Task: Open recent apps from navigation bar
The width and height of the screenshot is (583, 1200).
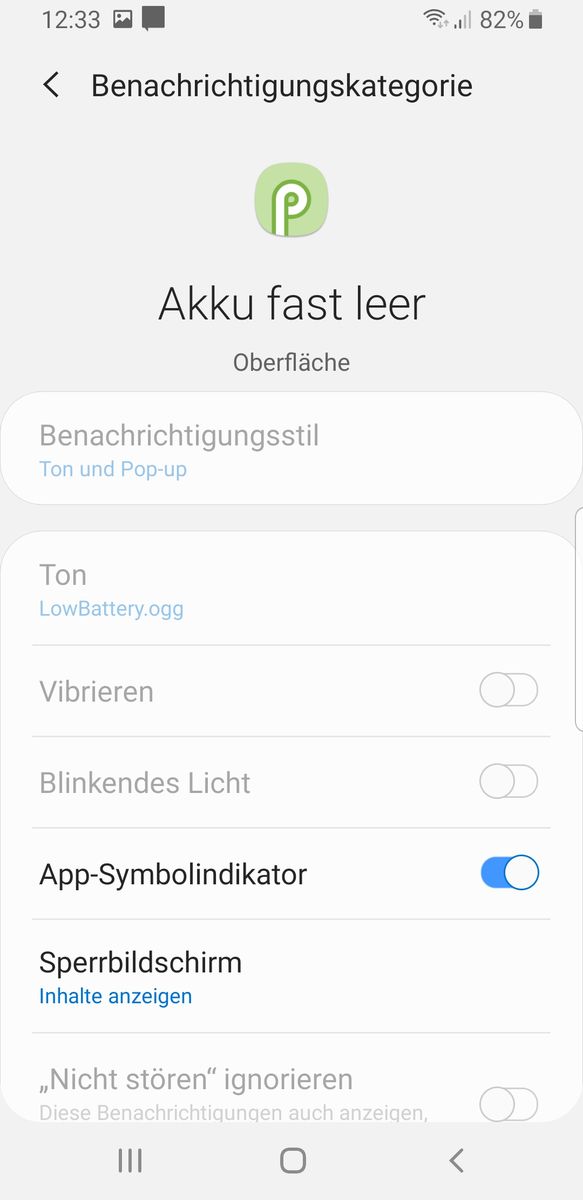Action: pyautogui.click(x=130, y=1160)
